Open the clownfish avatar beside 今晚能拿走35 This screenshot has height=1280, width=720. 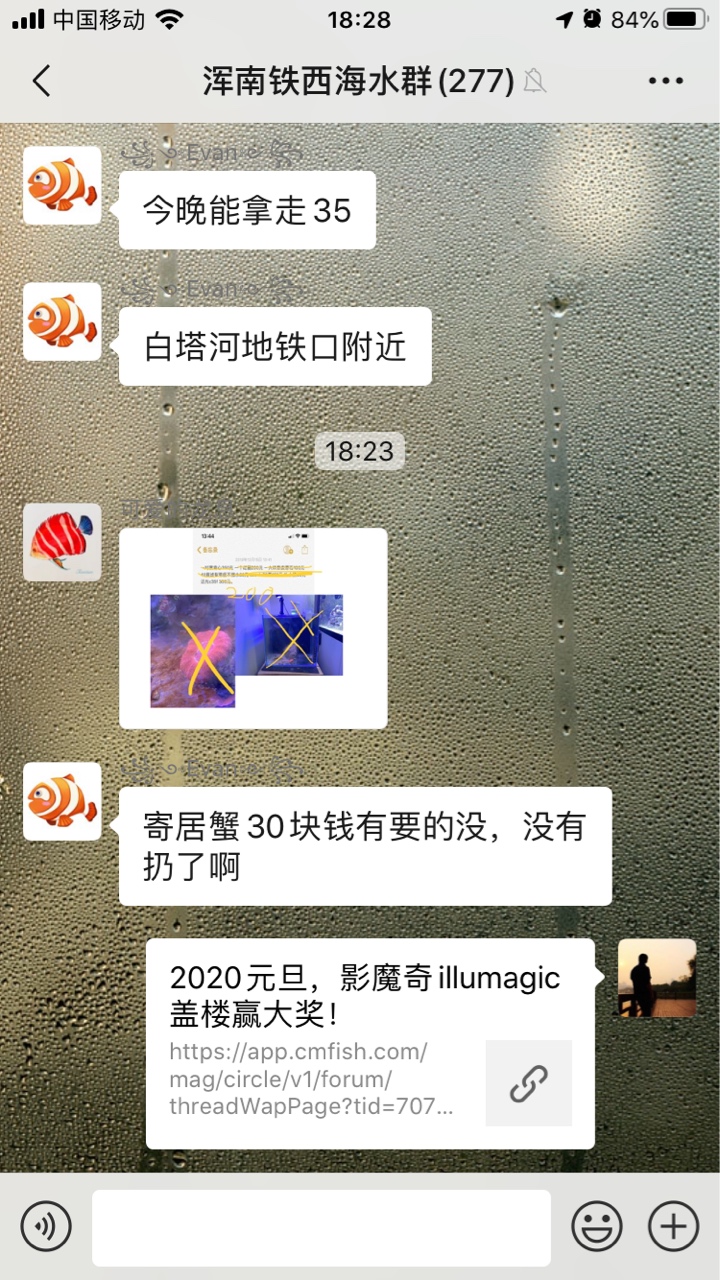62,185
